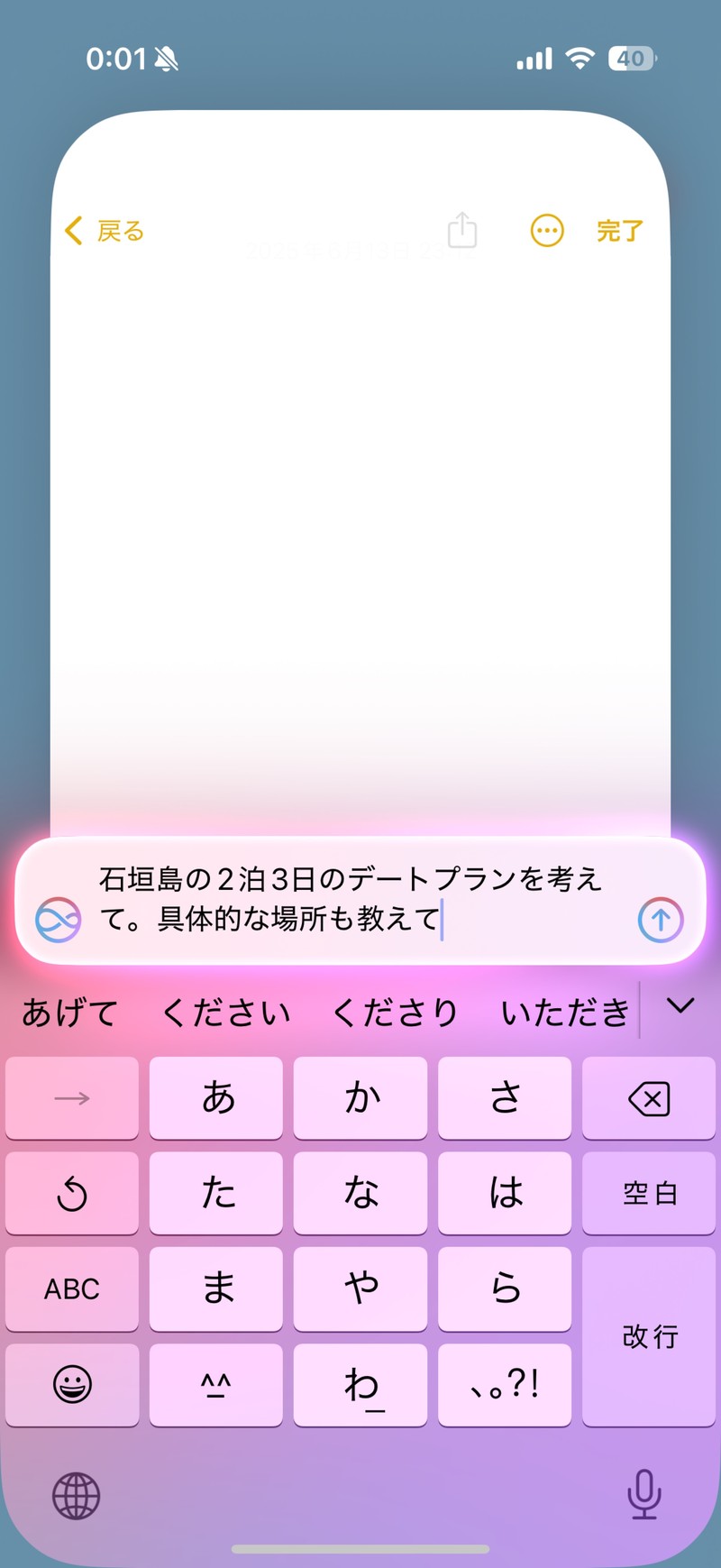
Task: Choose the suggestion ください
Action: (225, 1013)
